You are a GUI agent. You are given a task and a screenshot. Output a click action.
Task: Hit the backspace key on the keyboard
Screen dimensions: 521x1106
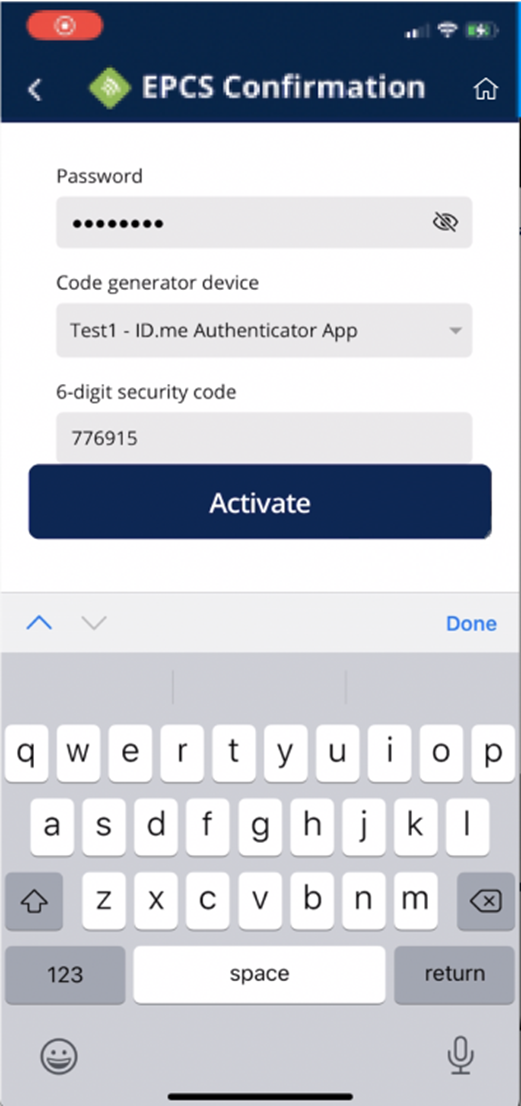486,901
